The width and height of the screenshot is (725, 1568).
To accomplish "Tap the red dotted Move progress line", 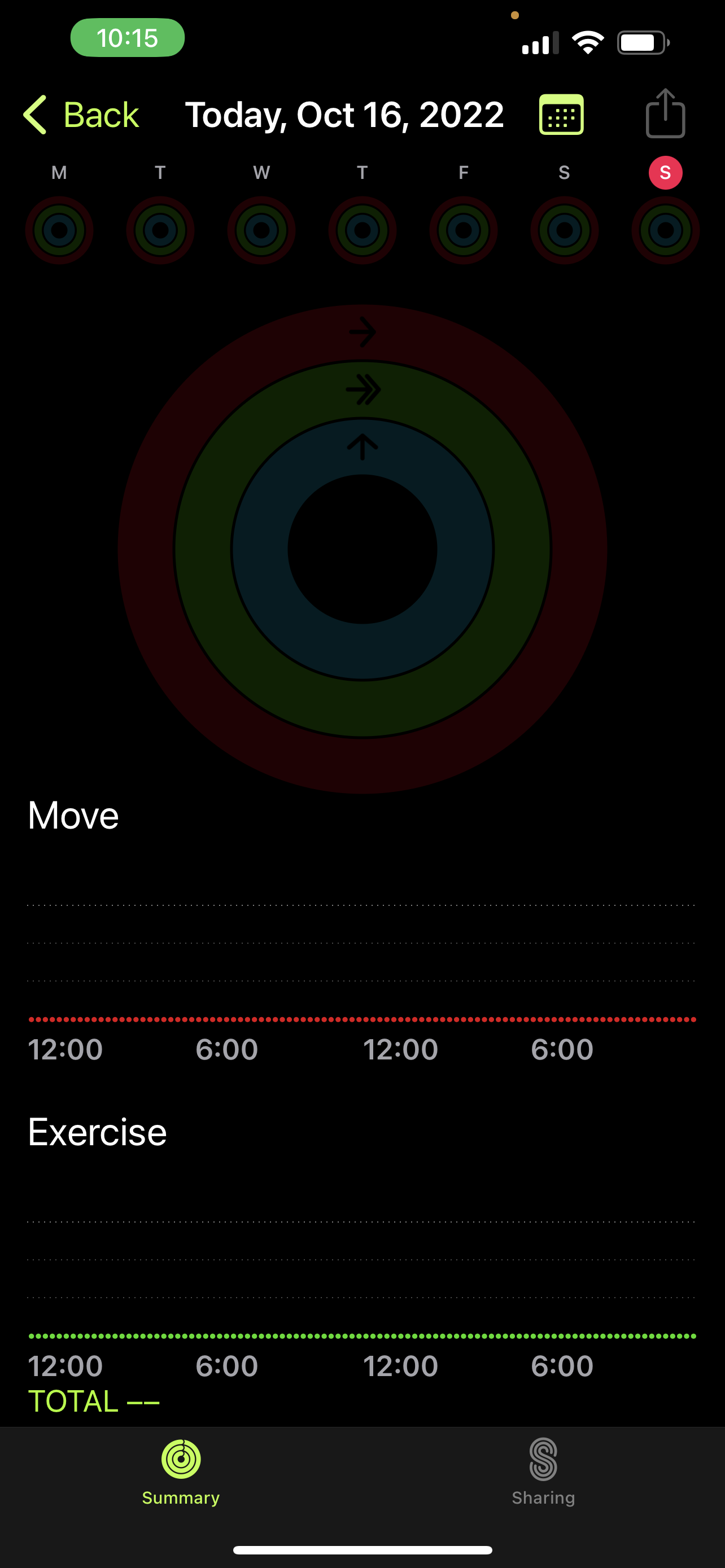I will 362,1019.
